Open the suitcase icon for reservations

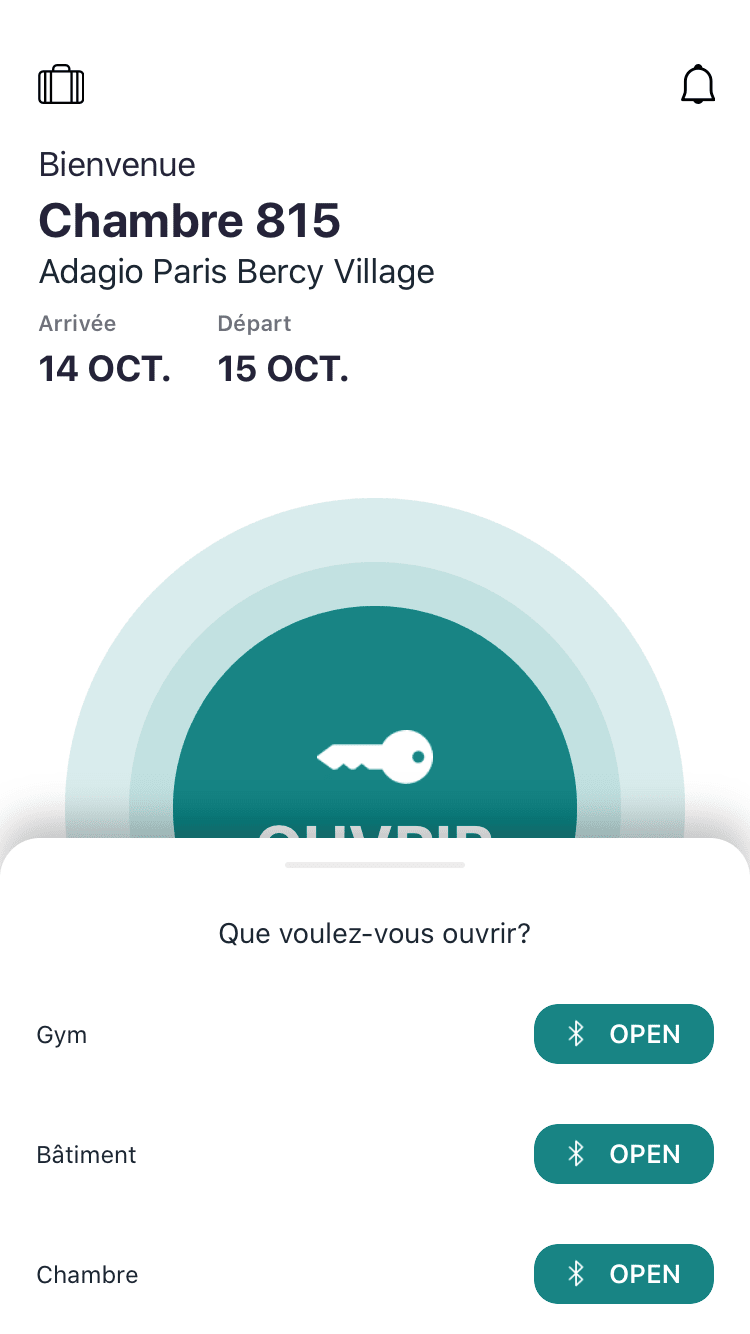click(61, 85)
